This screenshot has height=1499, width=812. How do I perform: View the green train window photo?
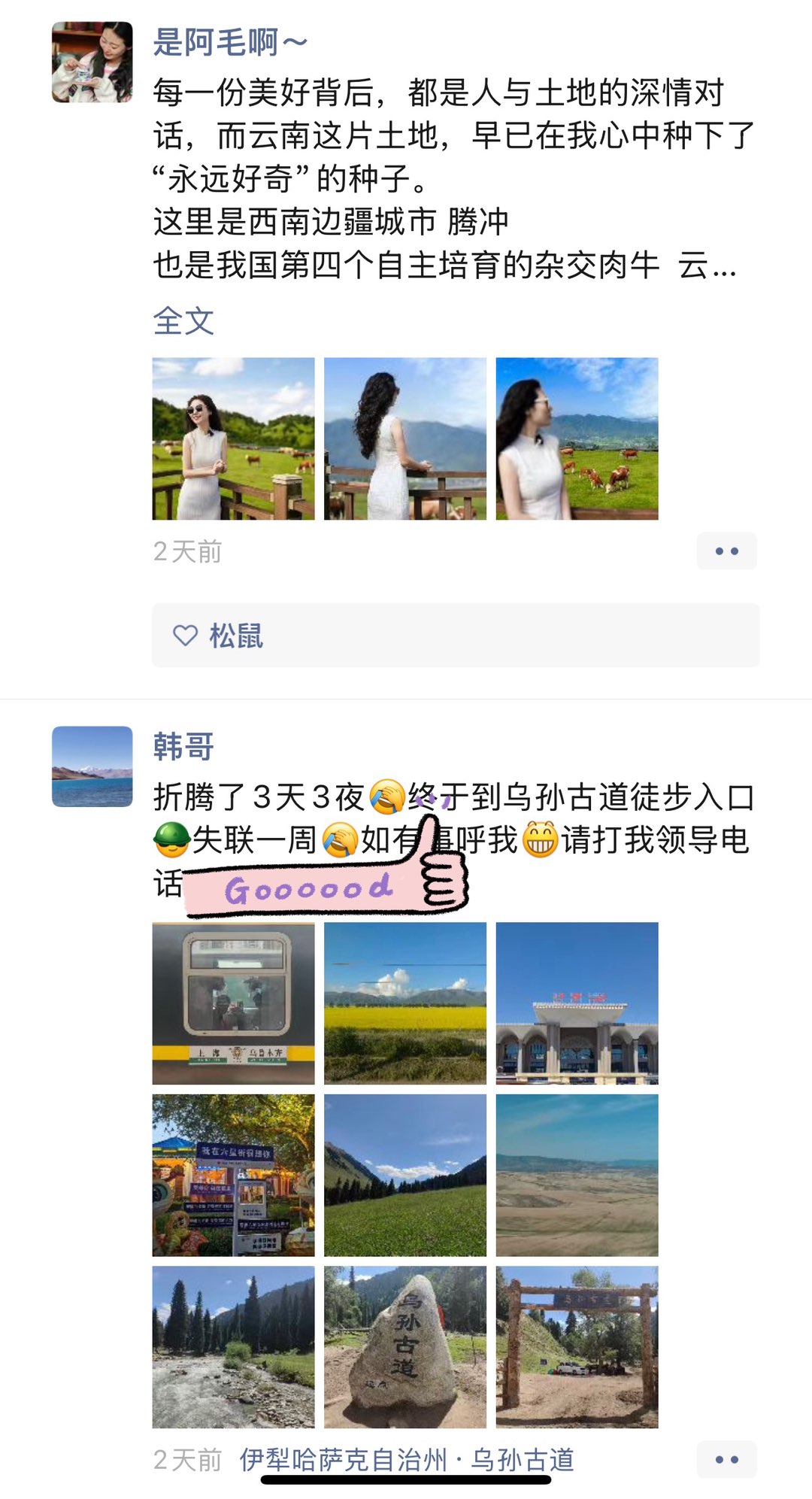pyautogui.click(x=233, y=1003)
